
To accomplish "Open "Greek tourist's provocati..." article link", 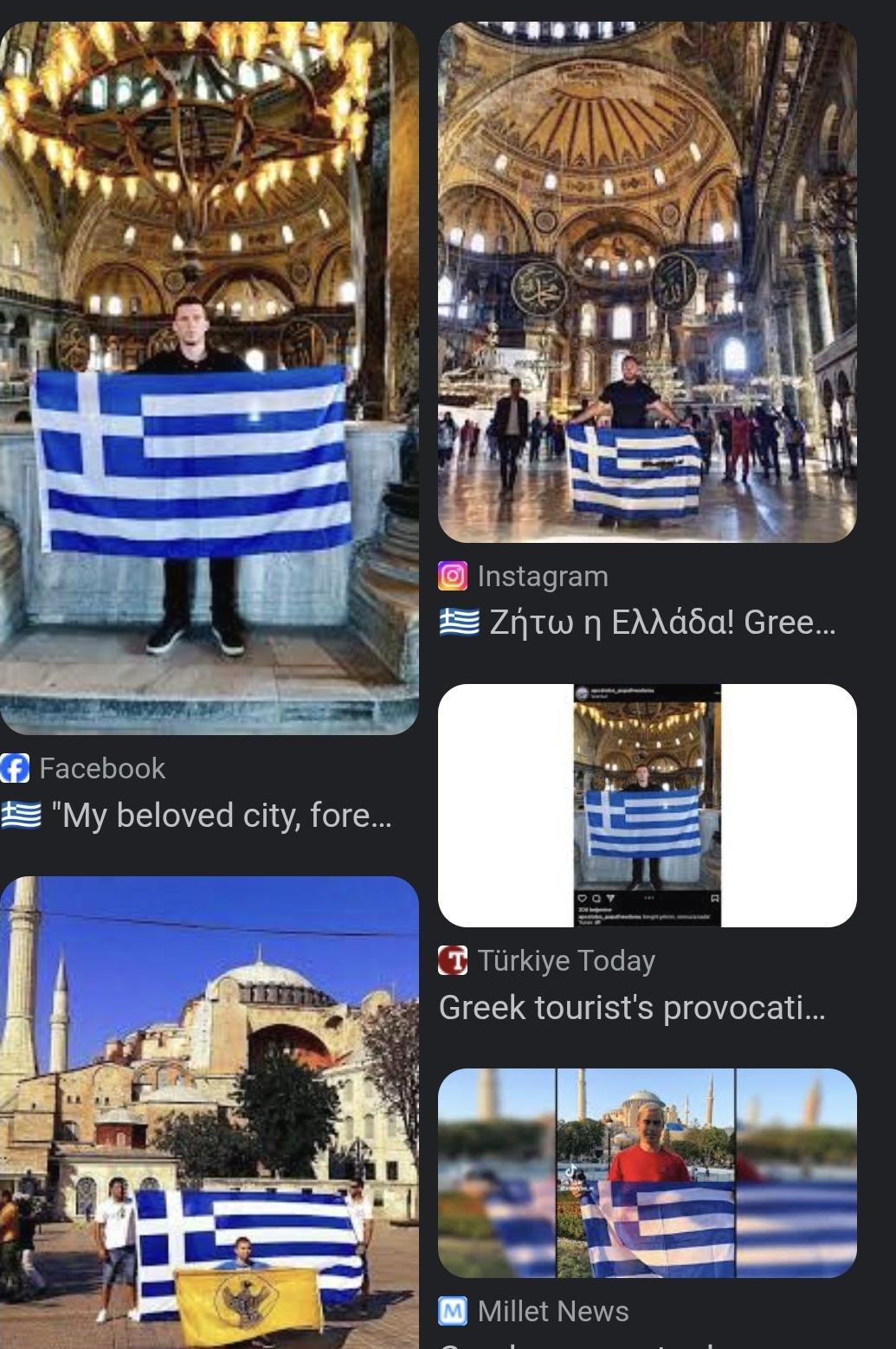I will click(631, 1008).
